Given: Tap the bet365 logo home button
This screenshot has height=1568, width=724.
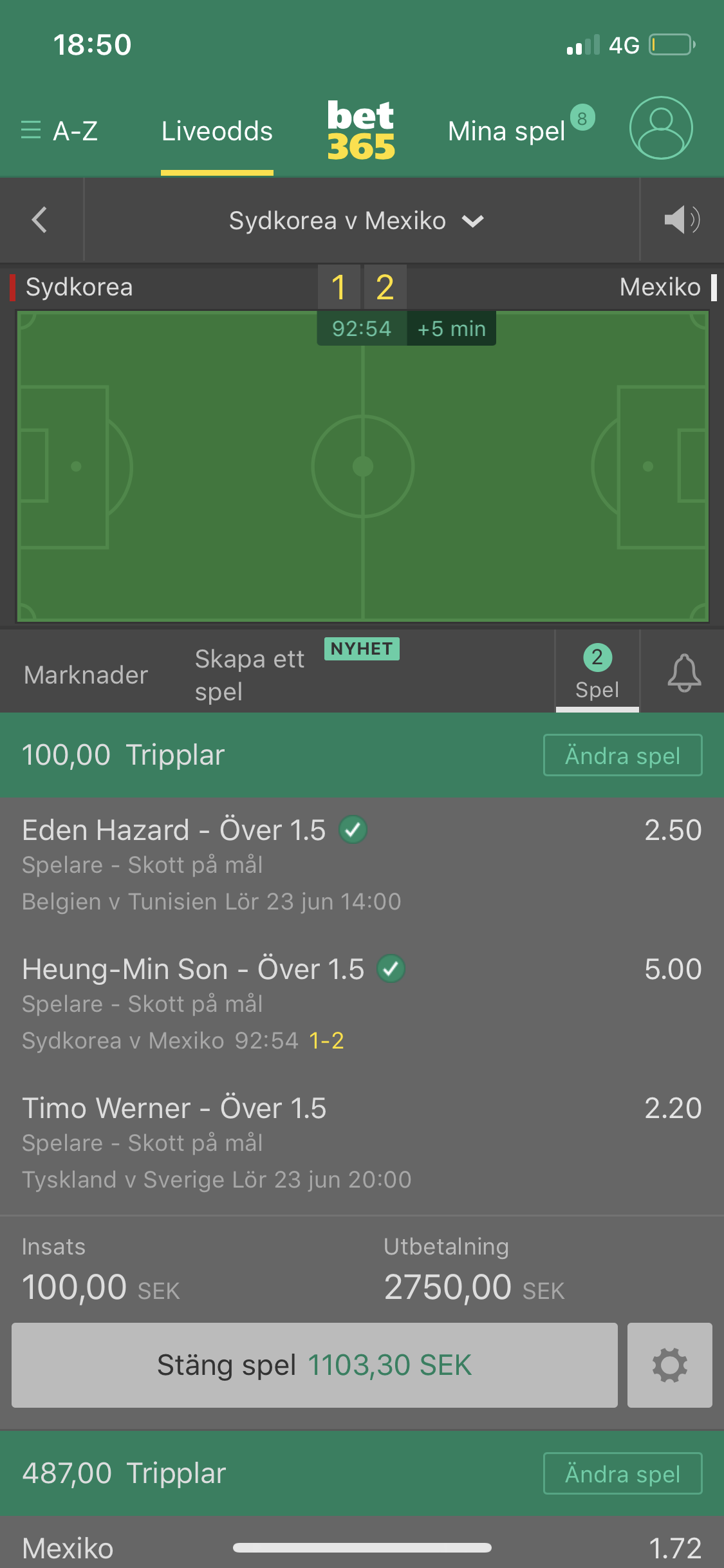Looking at the screenshot, I should point(361,130).
